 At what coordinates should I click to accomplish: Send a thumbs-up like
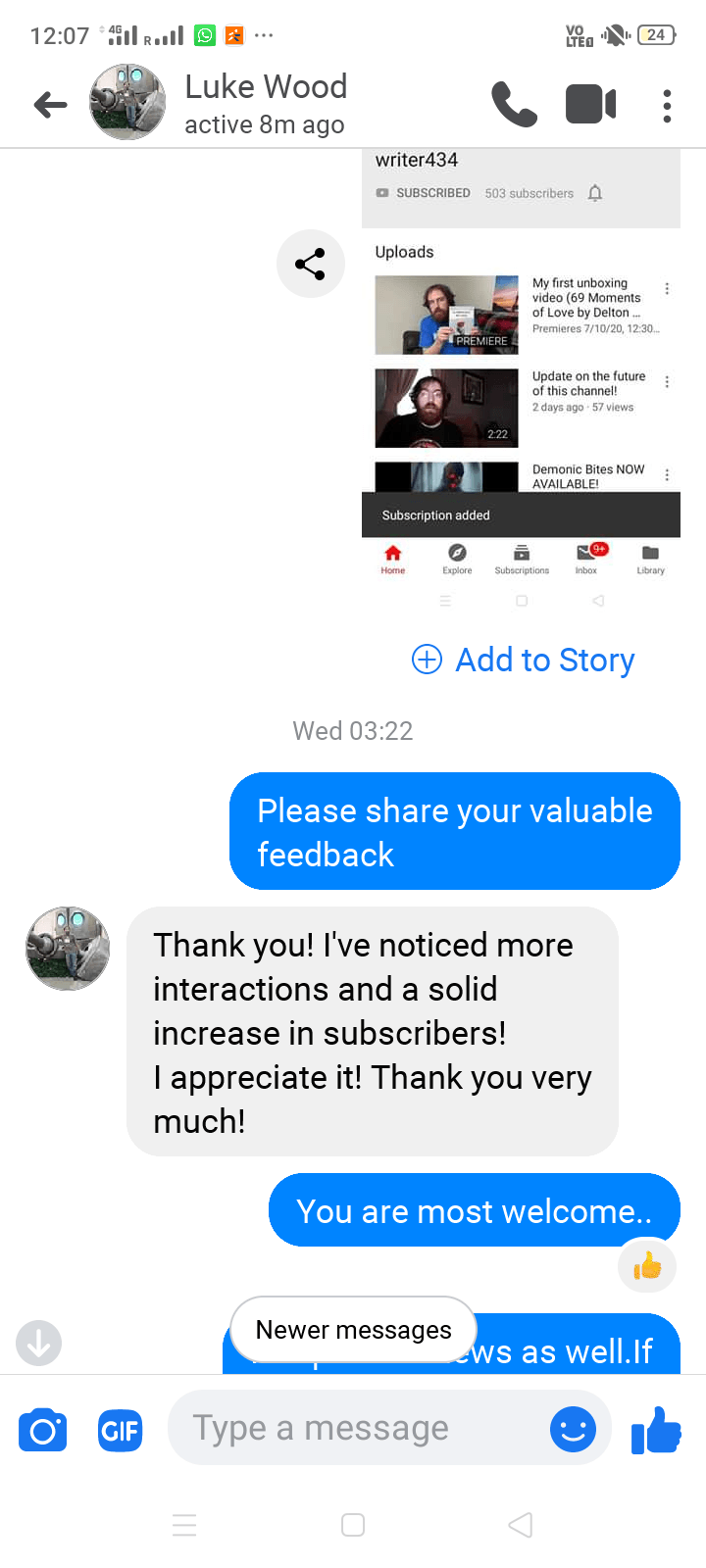point(656,1430)
